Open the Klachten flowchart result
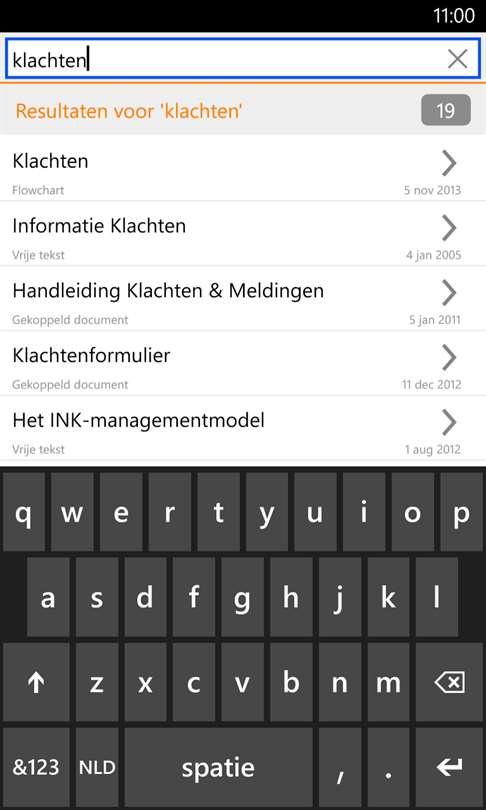 pos(243,168)
